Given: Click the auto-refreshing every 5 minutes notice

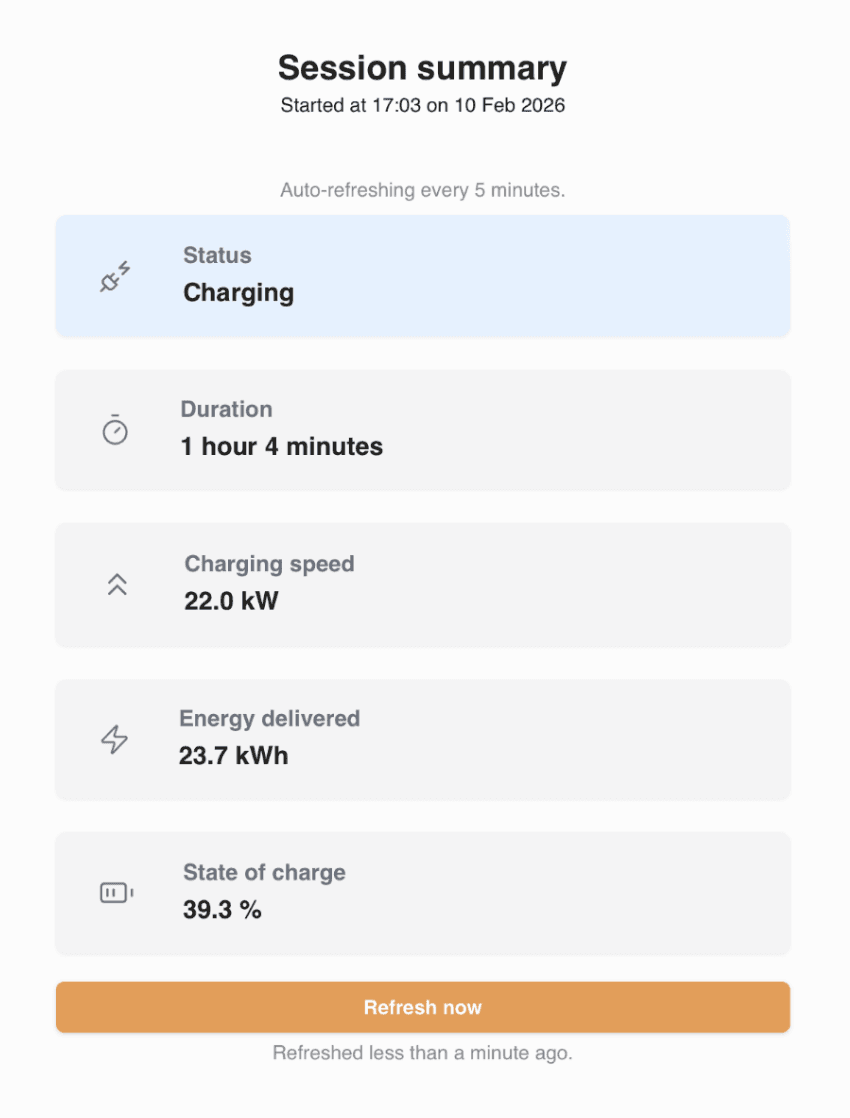Looking at the screenshot, I should pos(422,190).
